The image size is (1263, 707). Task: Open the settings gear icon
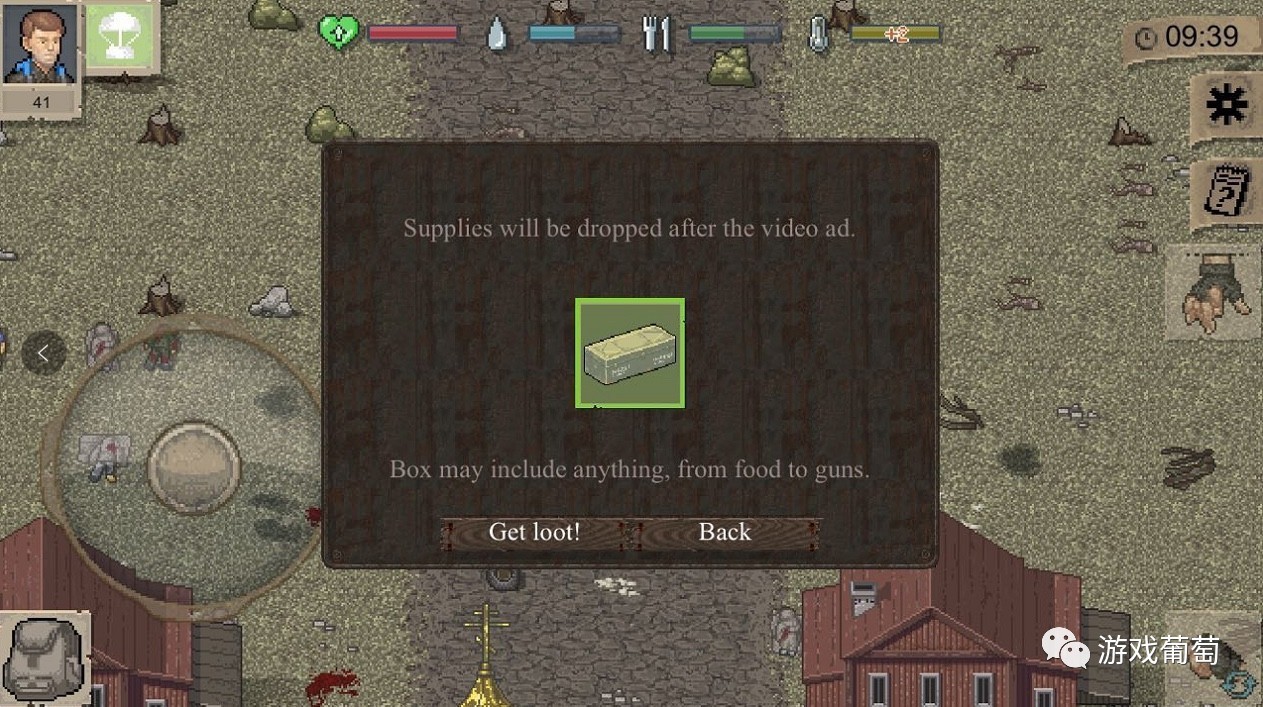coord(1226,105)
